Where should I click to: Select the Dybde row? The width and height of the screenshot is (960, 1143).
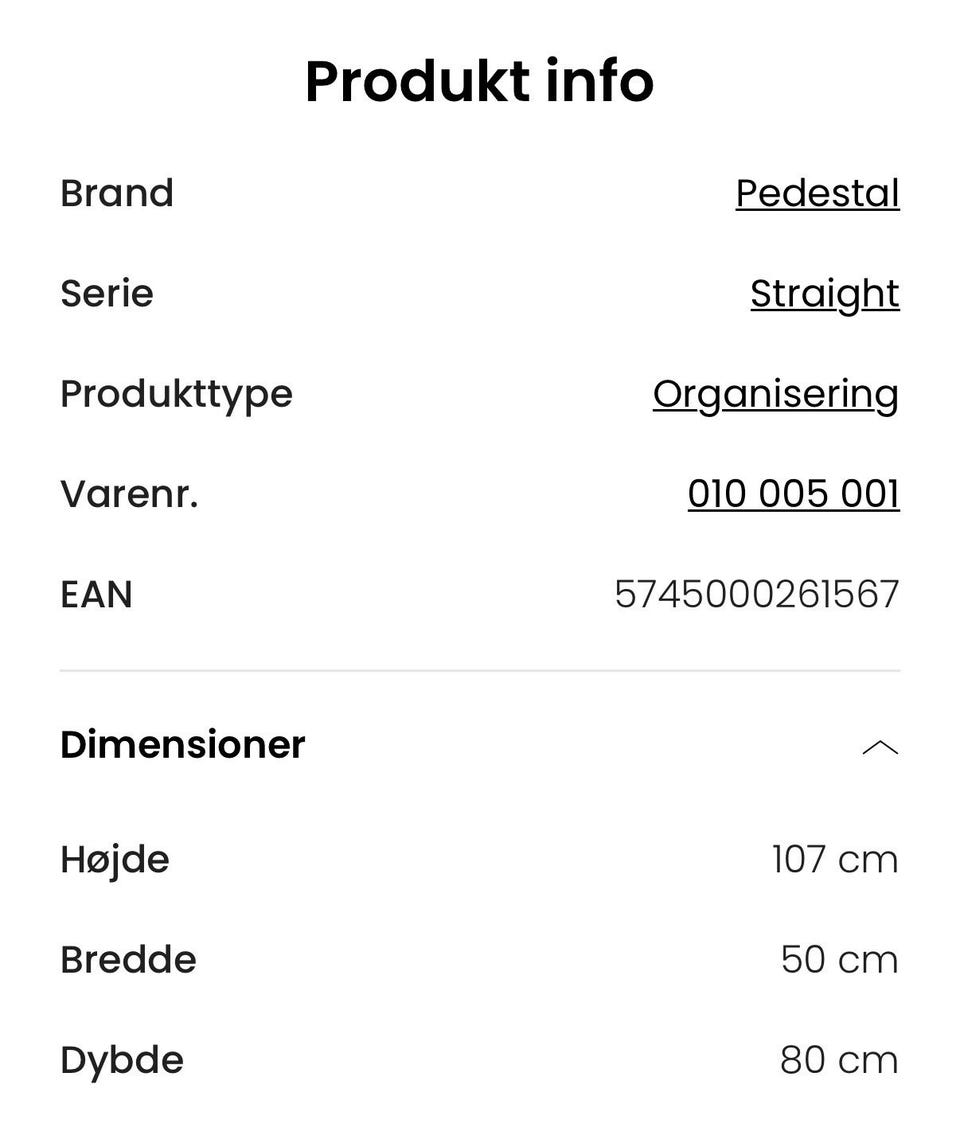tap(121, 1058)
